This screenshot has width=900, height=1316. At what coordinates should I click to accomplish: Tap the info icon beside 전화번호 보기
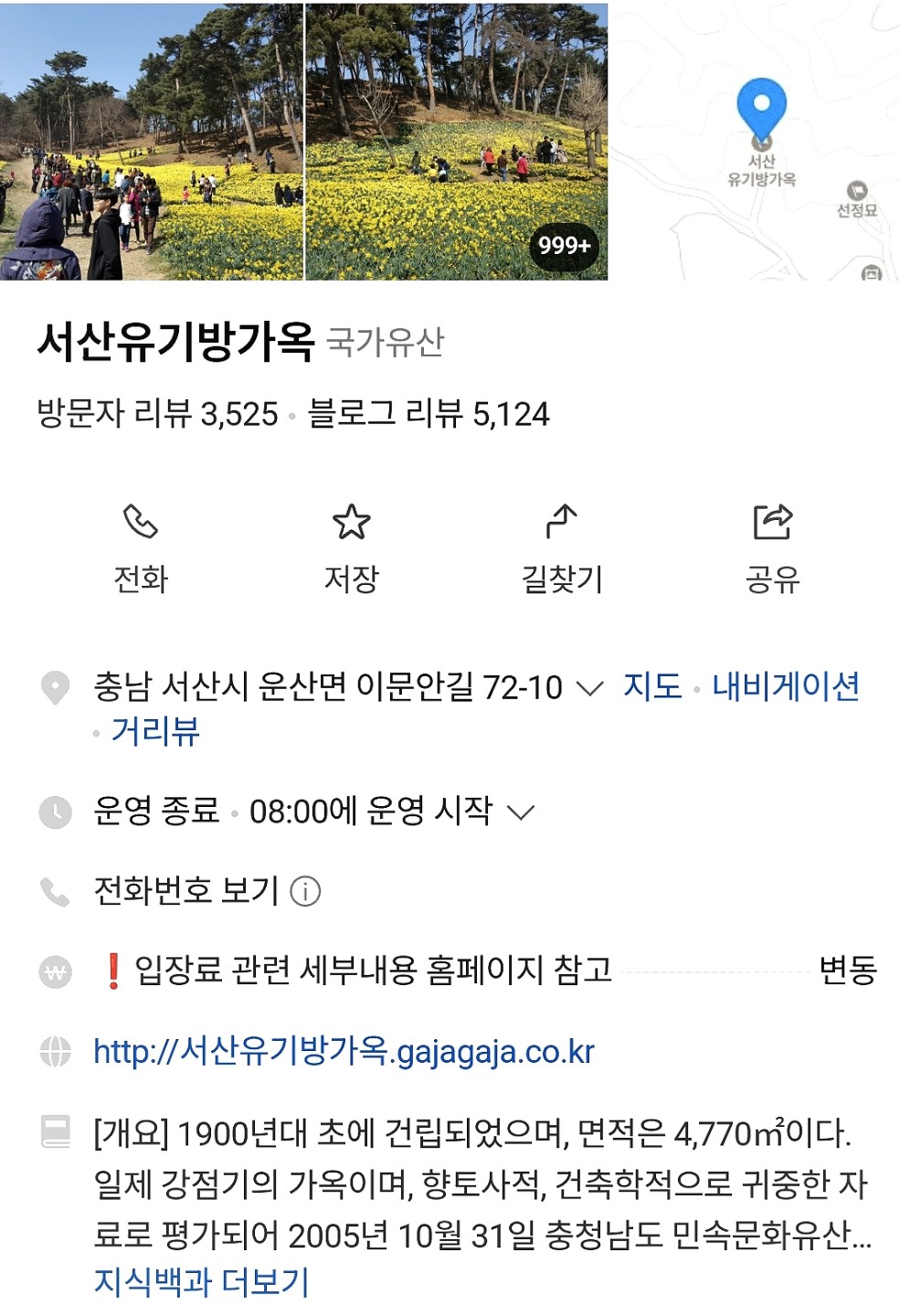click(x=305, y=891)
